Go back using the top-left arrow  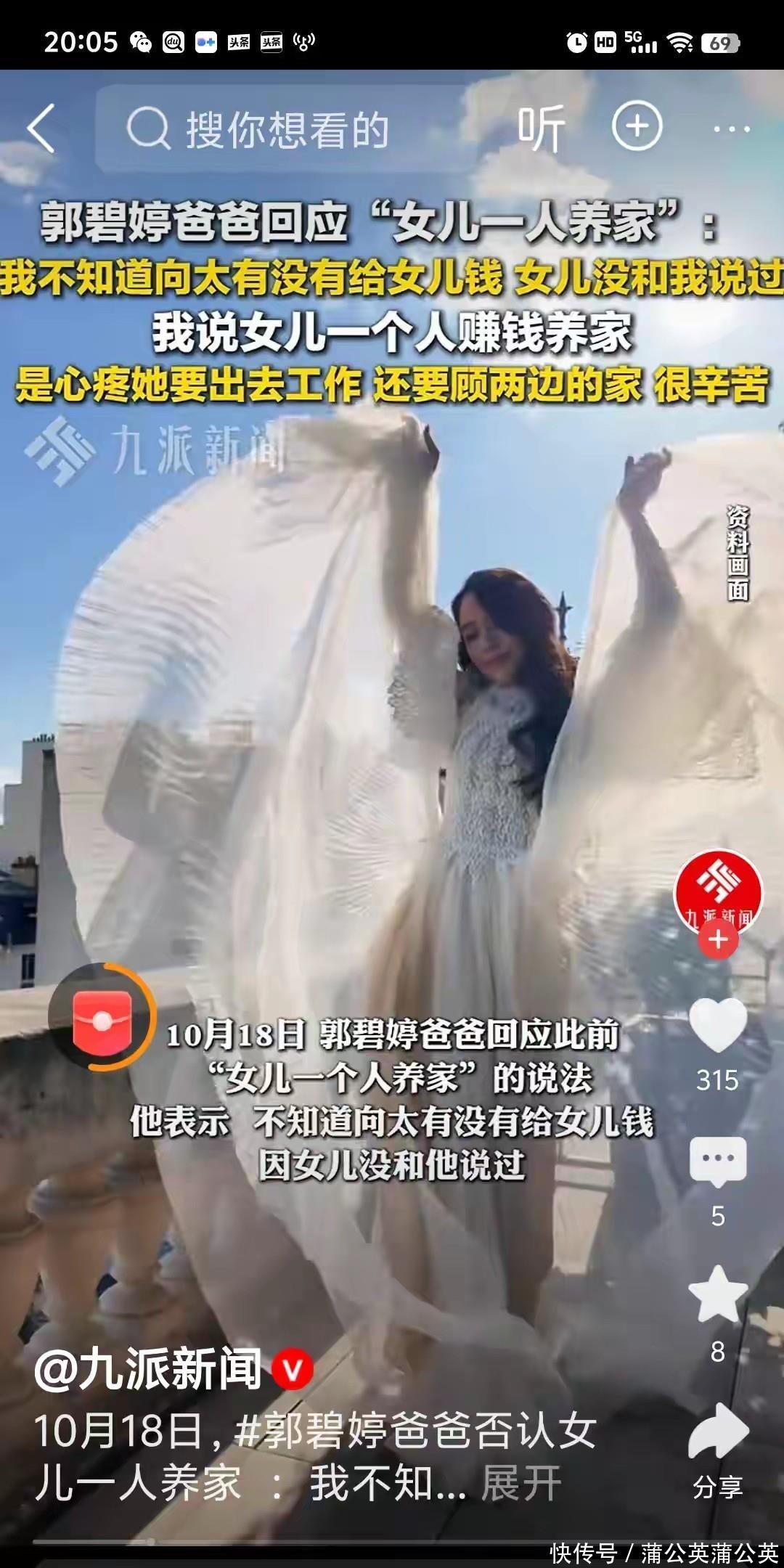41,128
